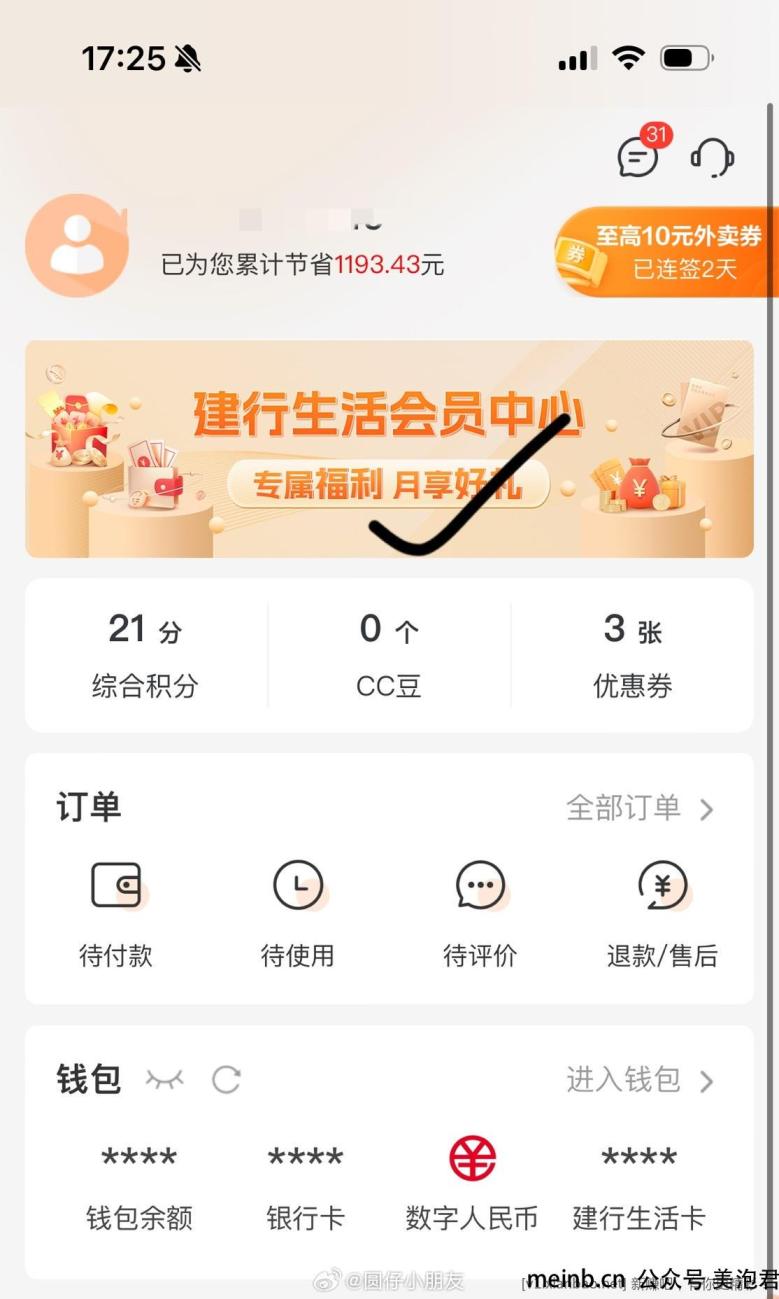This screenshot has width=779, height=1299.
Task: Open the 建行生活会员中心 banner
Action: click(389, 449)
